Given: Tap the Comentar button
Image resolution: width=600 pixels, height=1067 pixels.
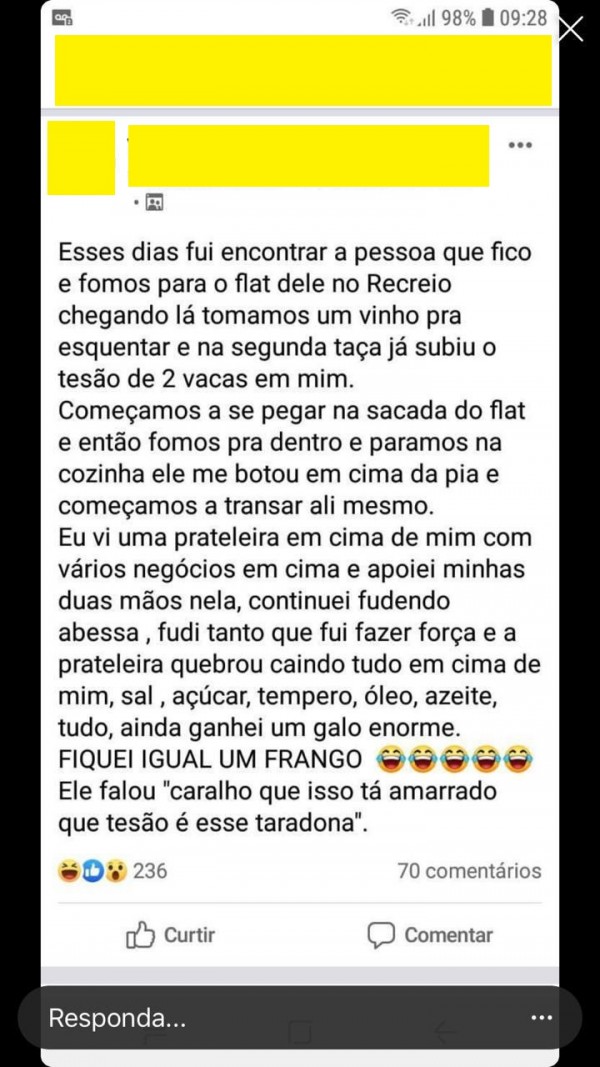Looking at the screenshot, I should point(430,936).
